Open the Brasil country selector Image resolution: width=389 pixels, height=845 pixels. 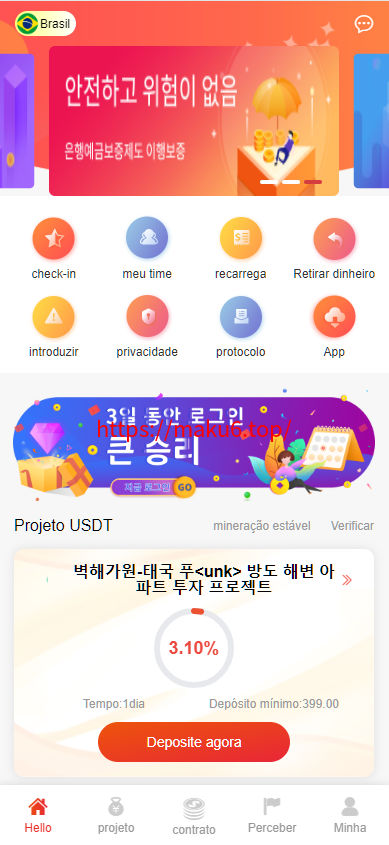click(x=46, y=24)
